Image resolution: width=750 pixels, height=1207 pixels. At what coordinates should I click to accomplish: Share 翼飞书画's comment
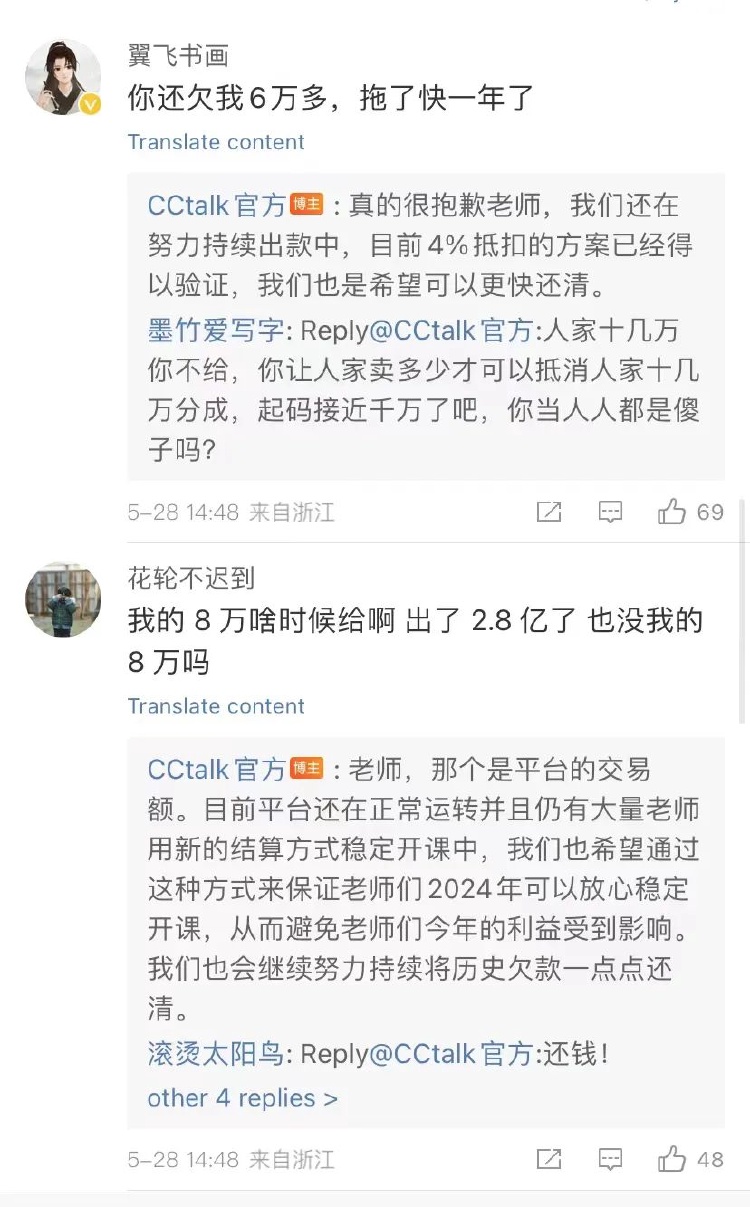coord(549,513)
